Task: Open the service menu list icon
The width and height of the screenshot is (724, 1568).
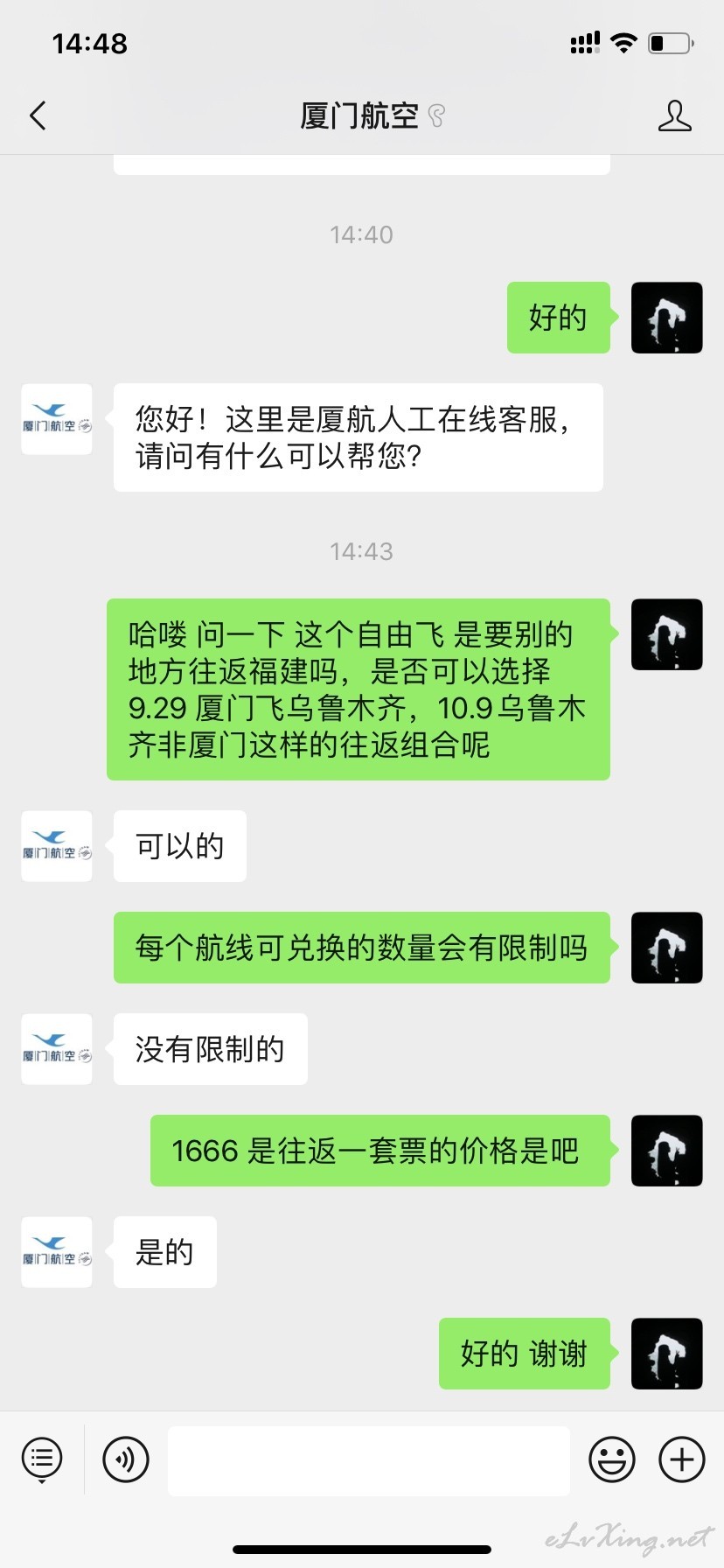Action: 42,1459
